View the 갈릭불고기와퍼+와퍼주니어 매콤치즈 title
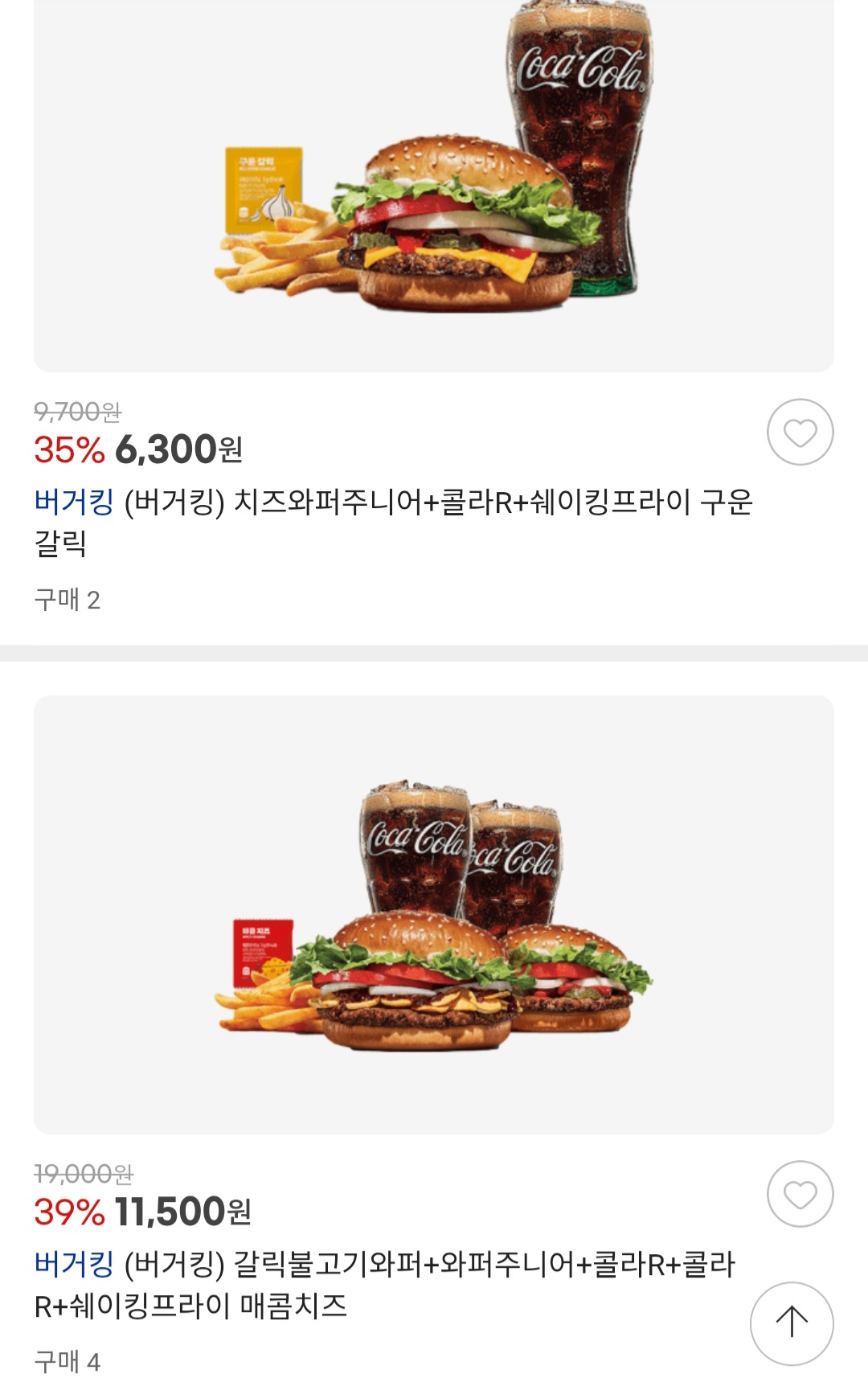 pos(384,1284)
